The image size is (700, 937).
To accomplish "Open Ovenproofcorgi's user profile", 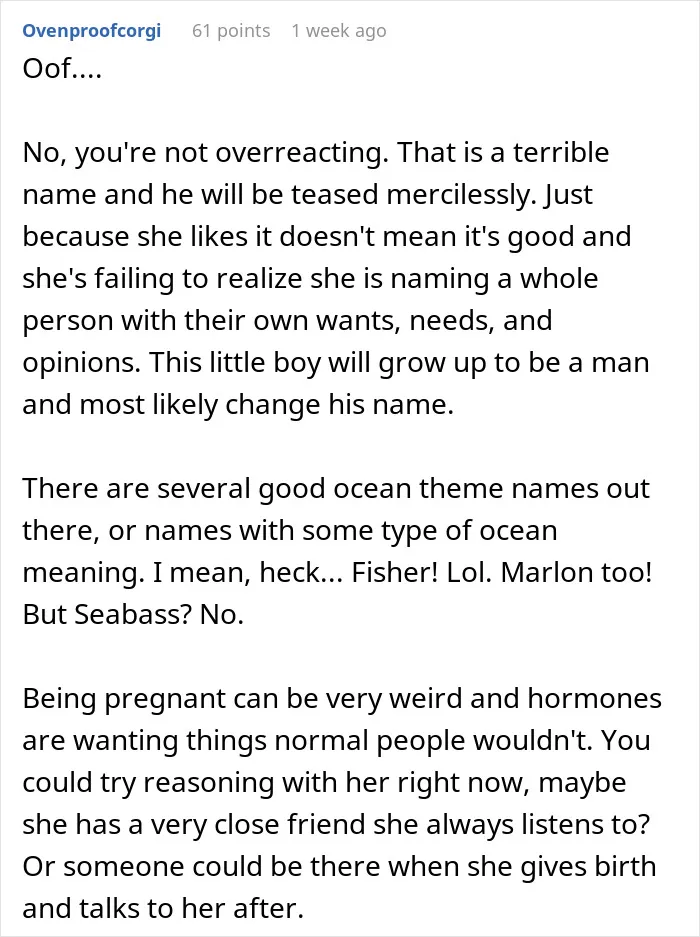I will [91, 30].
